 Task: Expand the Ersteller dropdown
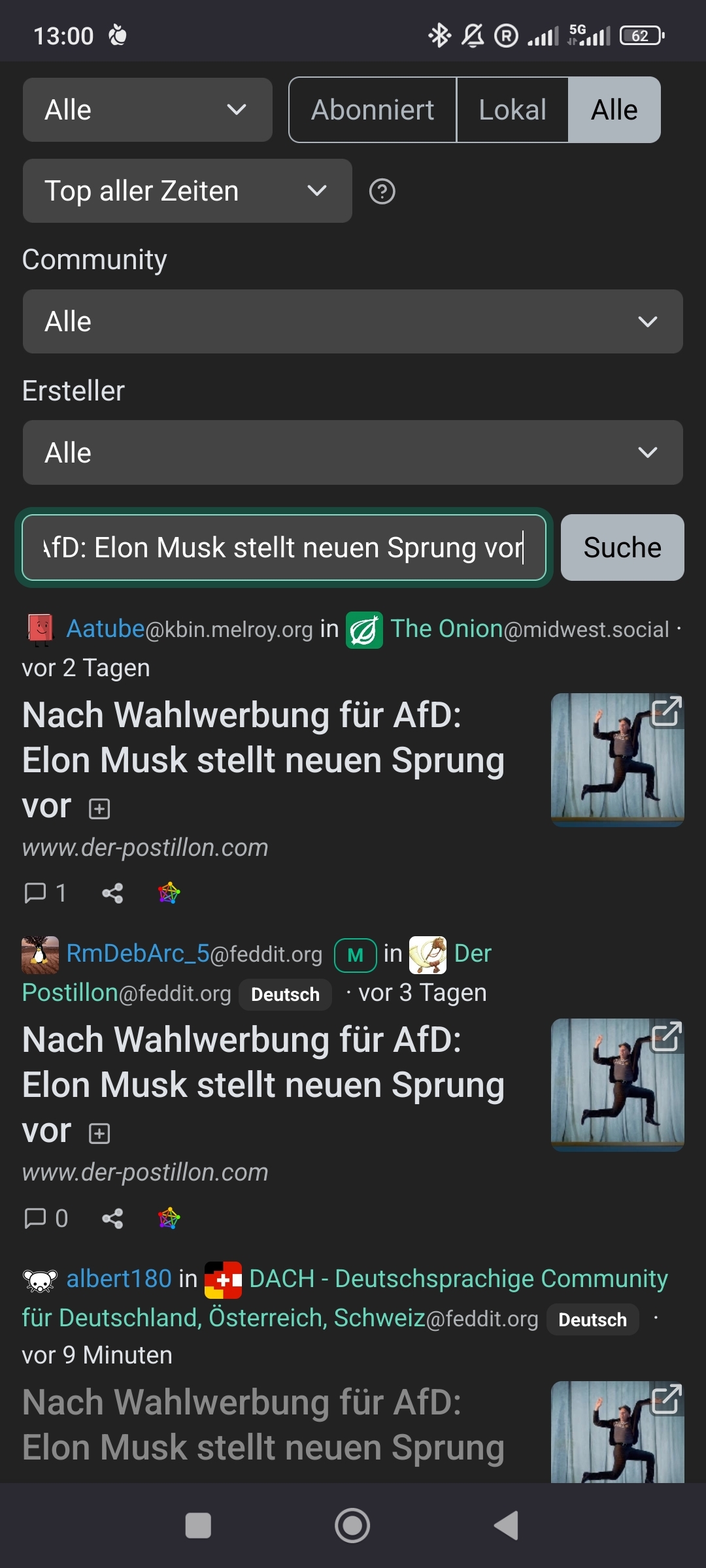tap(353, 452)
